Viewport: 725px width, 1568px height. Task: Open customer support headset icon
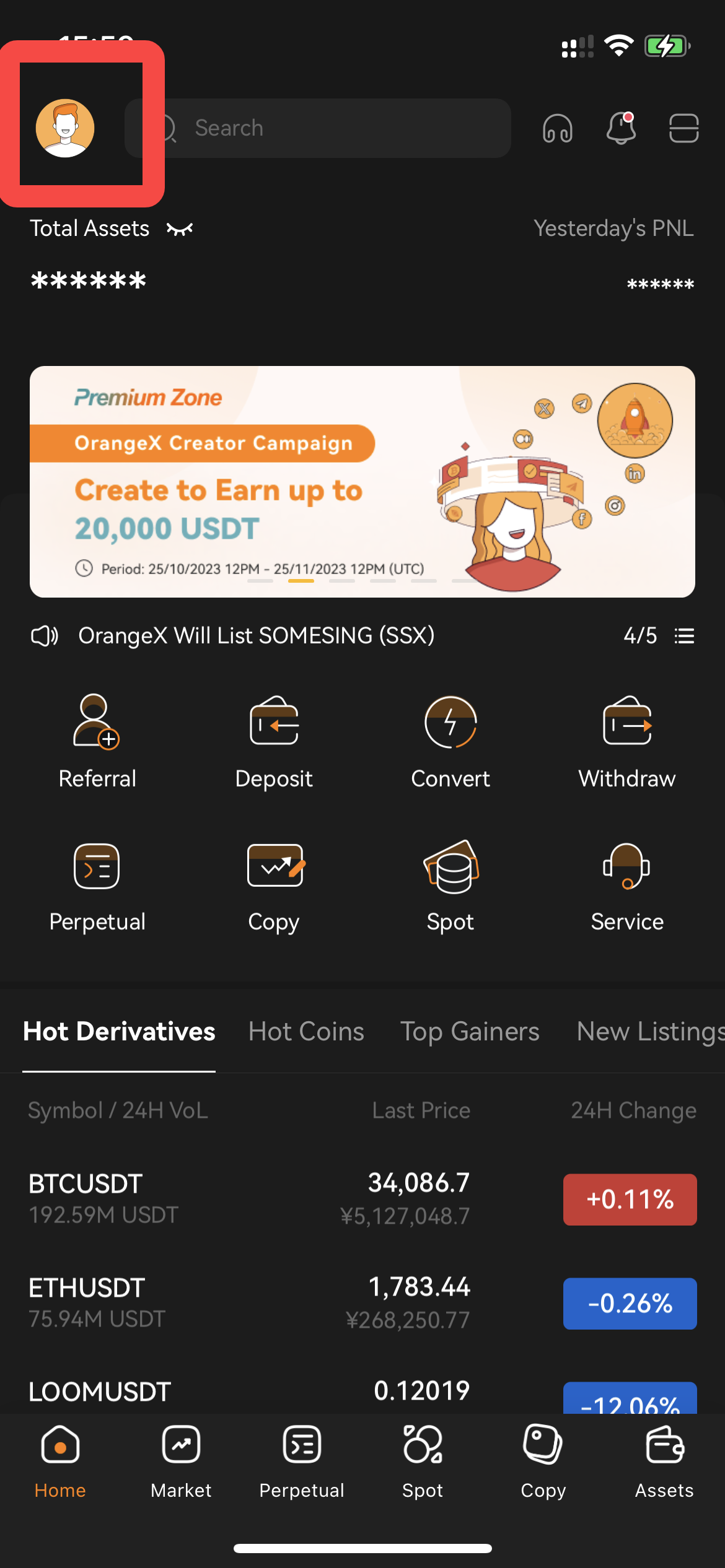[x=557, y=128]
